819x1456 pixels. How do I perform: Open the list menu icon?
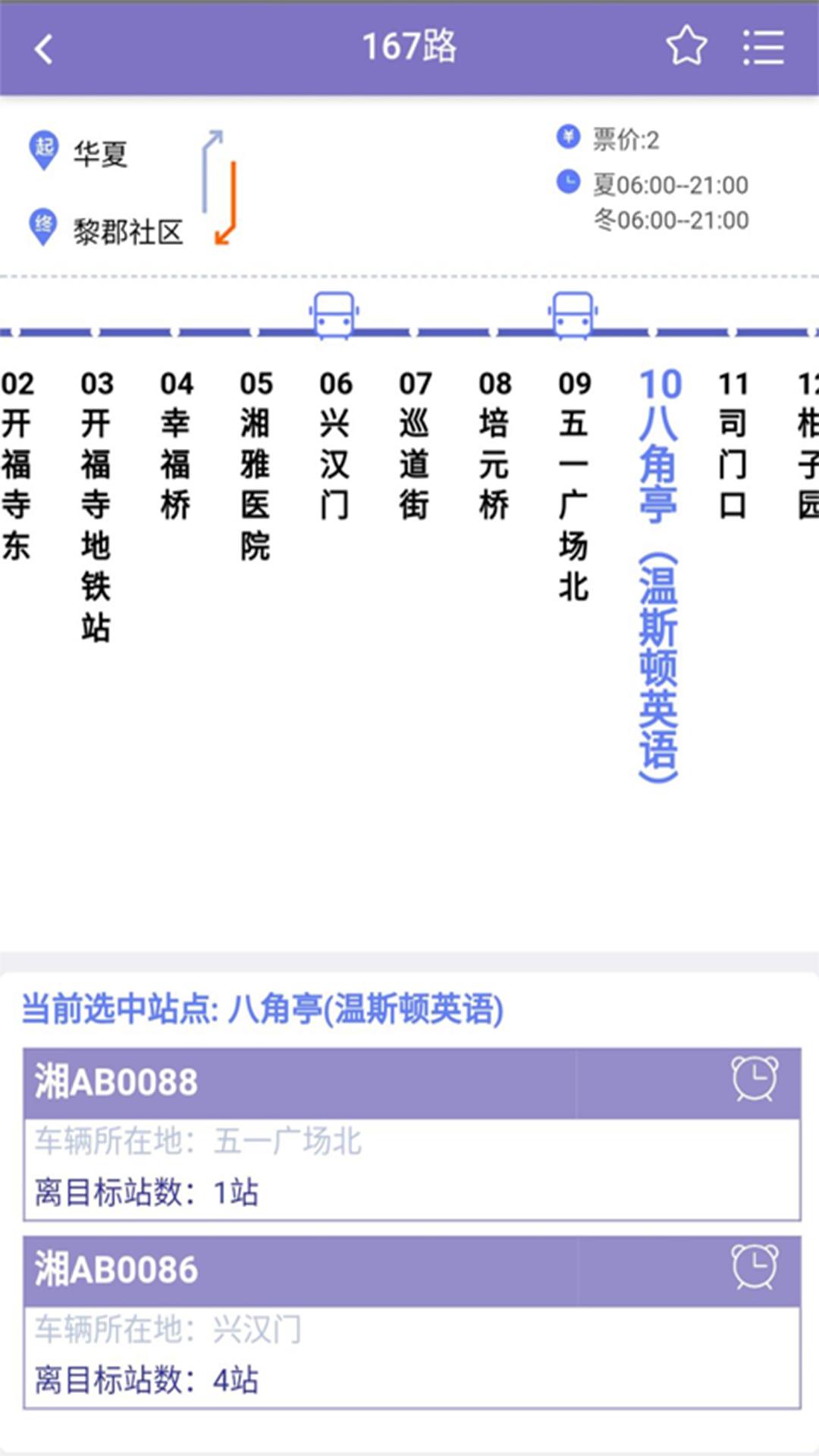(763, 48)
